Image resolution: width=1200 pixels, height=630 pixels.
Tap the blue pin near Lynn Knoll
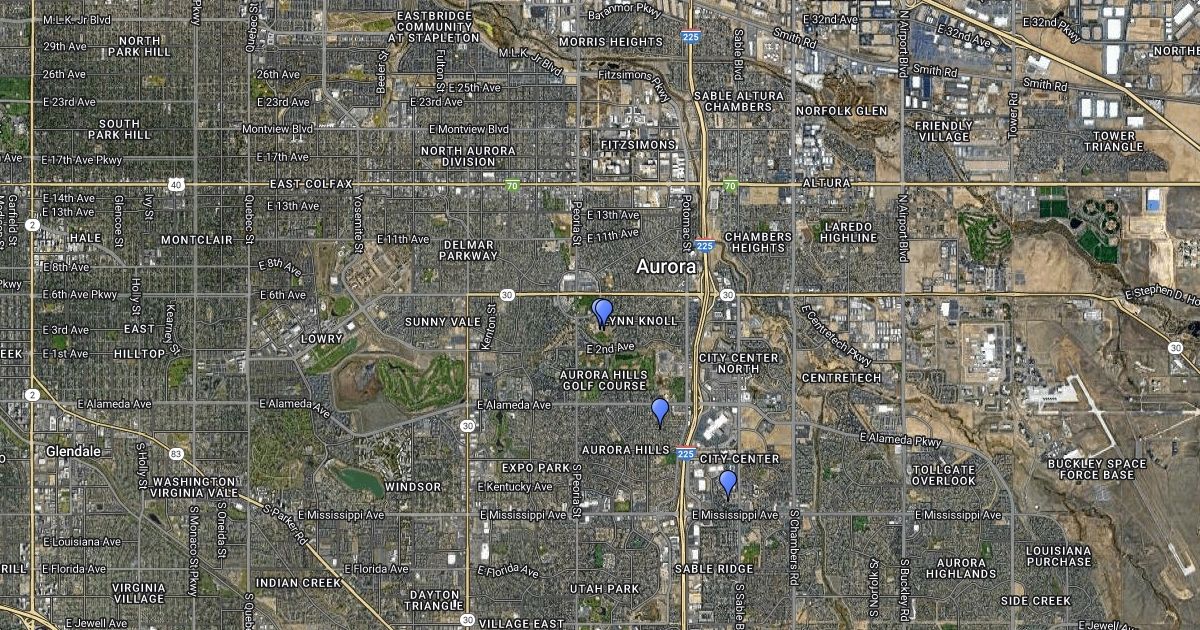[603, 312]
